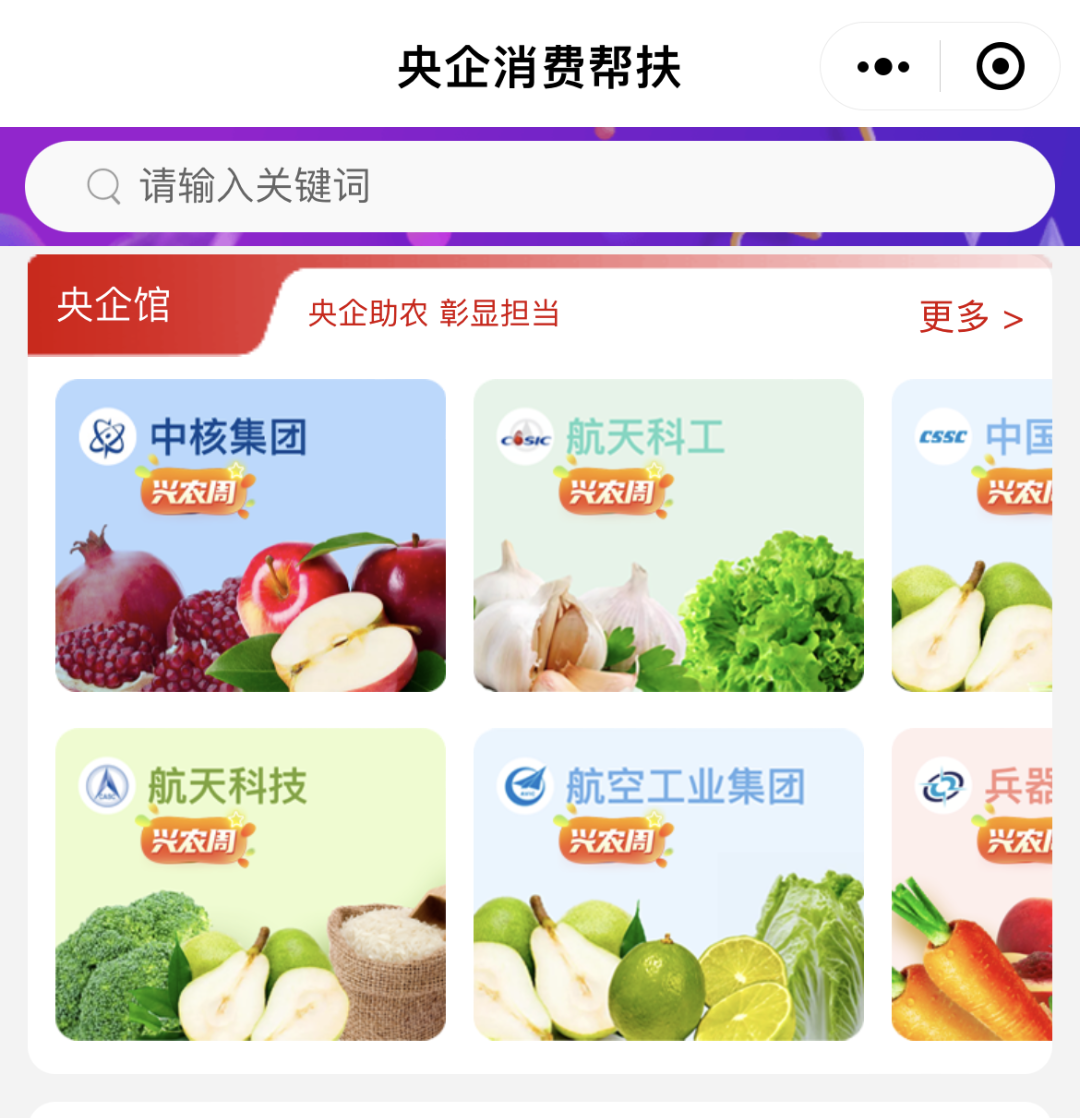Open the 兵器 card with carrots
Screen dimensions: 1080x1118
[x=972, y=884]
